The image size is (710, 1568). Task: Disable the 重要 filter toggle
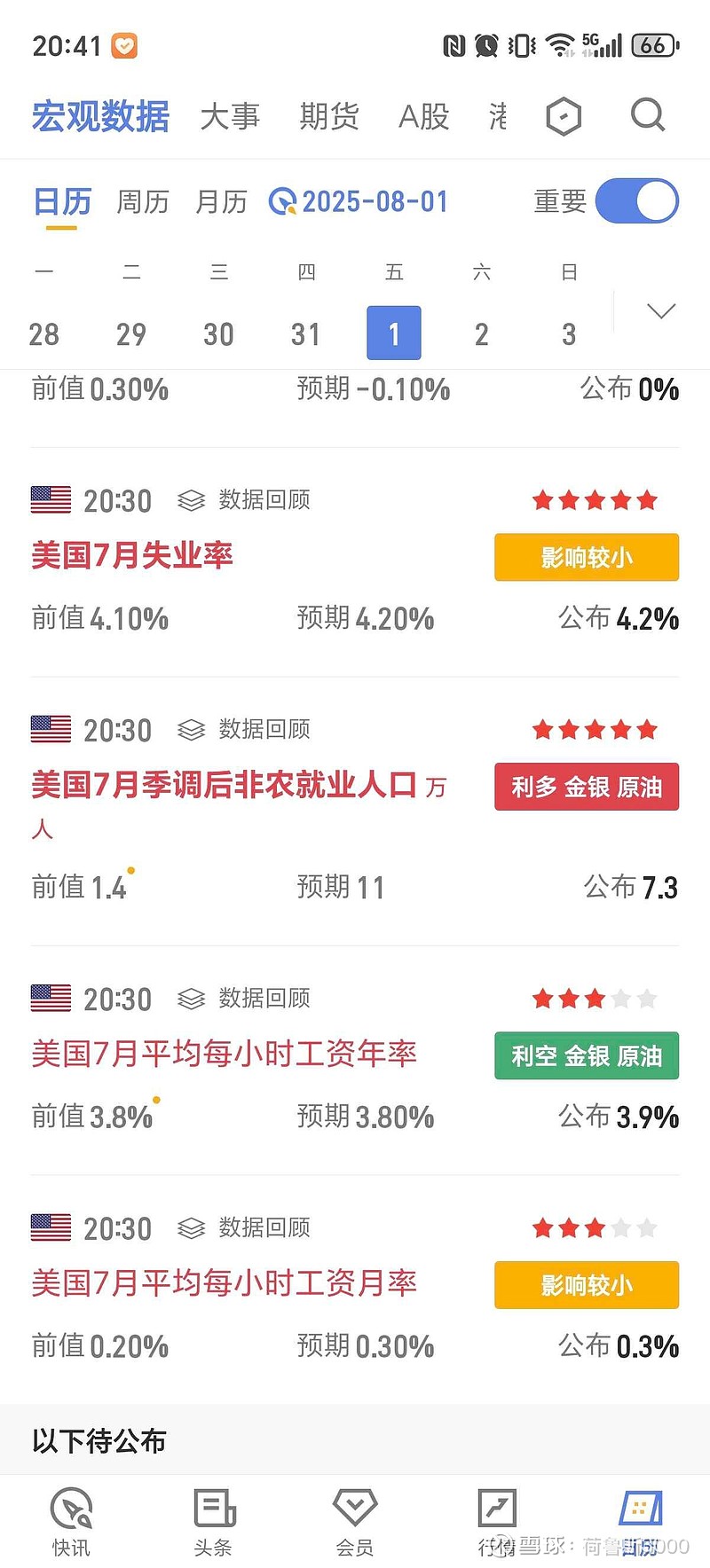tap(638, 200)
